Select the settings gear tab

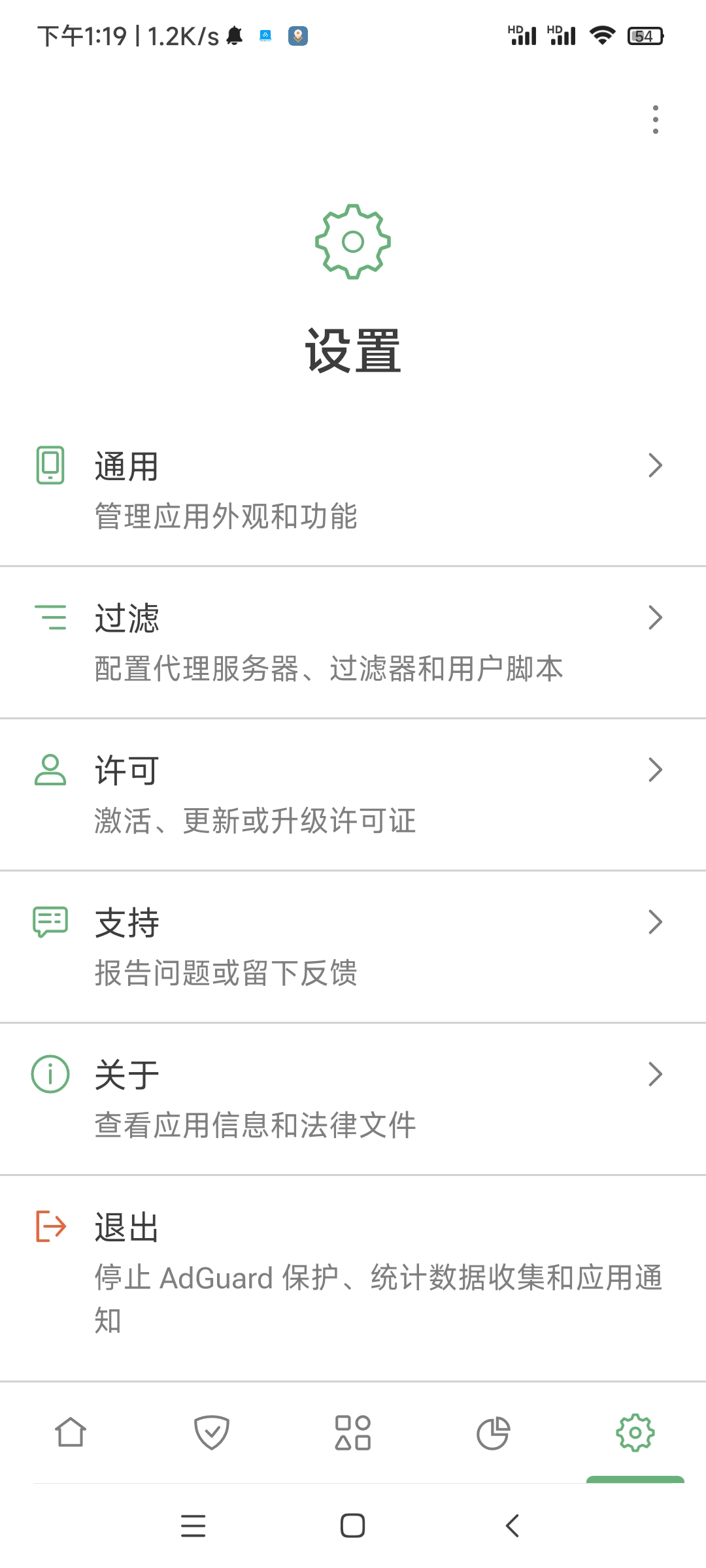(x=635, y=1433)
